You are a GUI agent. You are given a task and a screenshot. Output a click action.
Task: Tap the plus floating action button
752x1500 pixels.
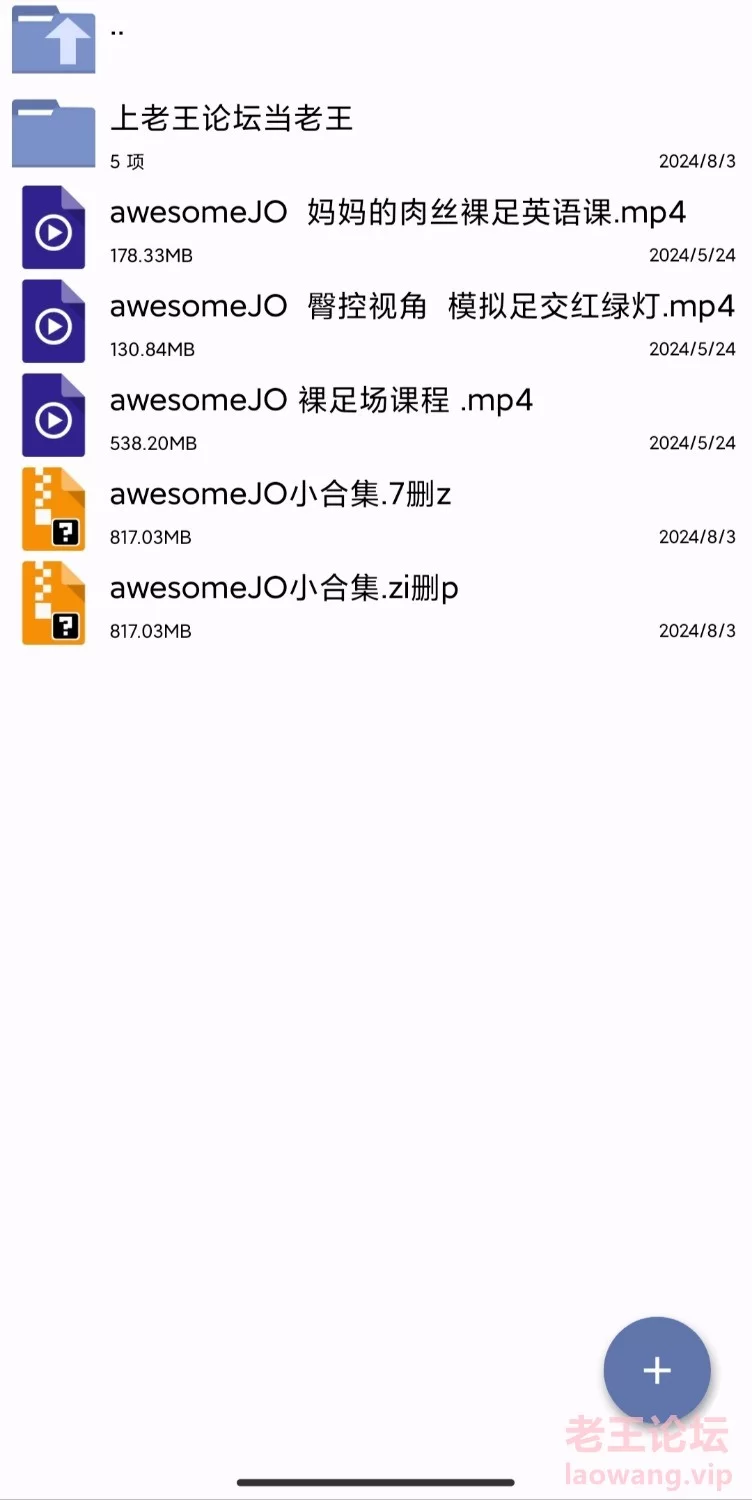coord(656,1370)
